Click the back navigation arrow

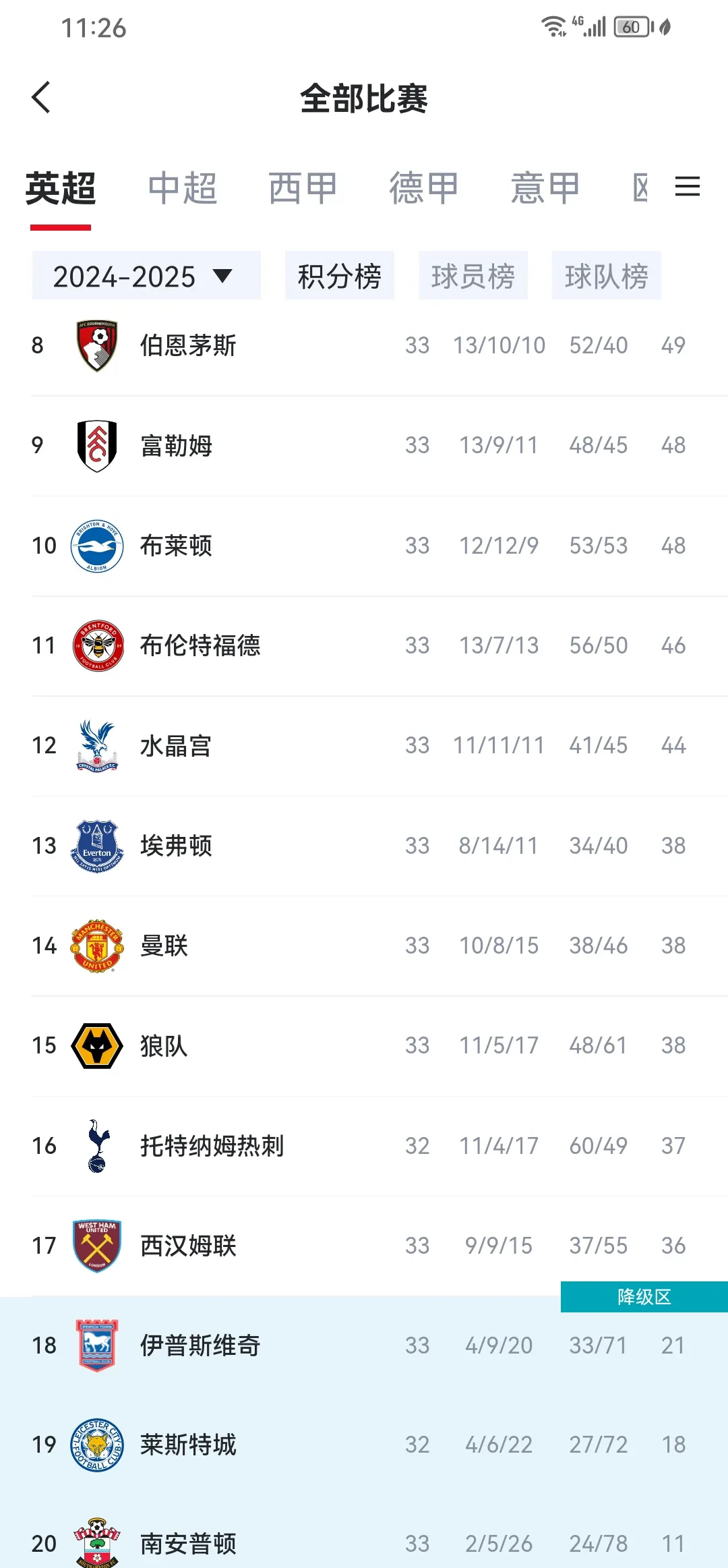(x=42, y=97)
